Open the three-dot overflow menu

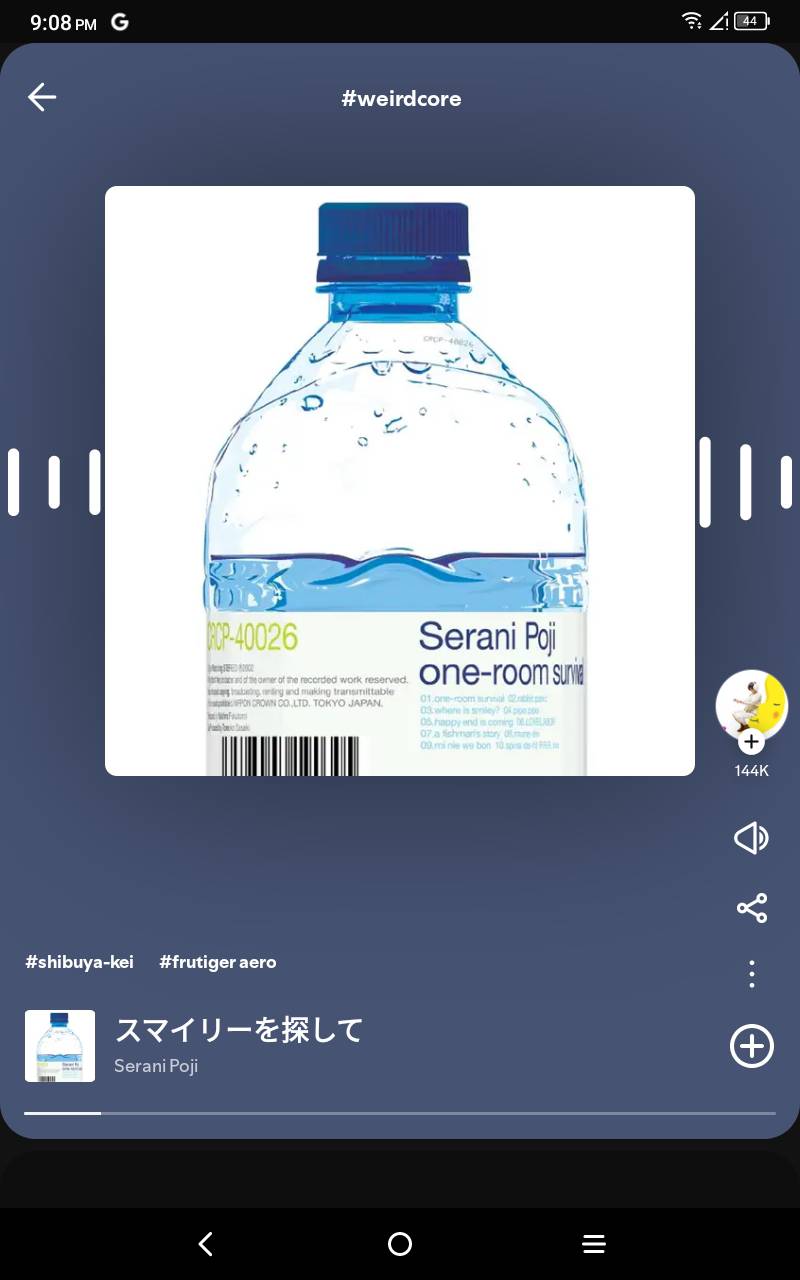coord(751,974)
